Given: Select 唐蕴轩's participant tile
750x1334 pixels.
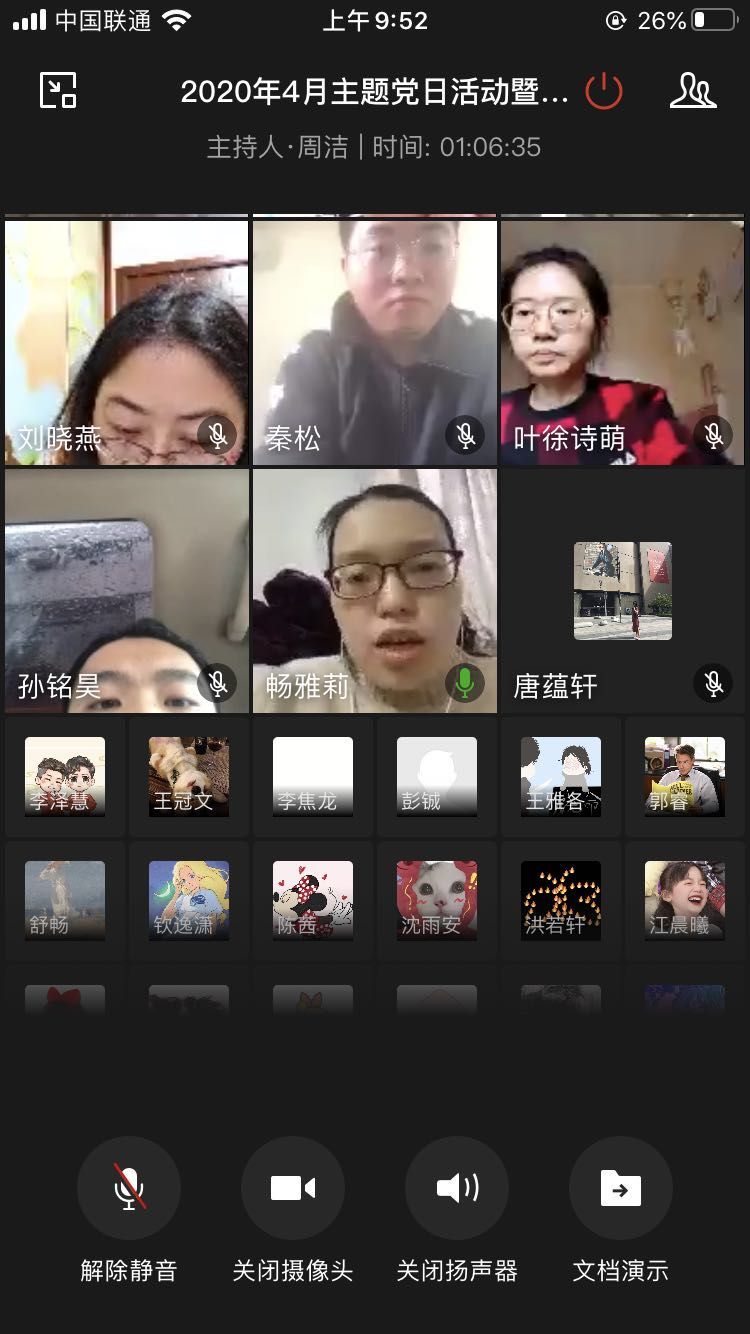Looking at the screenshot, I should tap(622, 591).
